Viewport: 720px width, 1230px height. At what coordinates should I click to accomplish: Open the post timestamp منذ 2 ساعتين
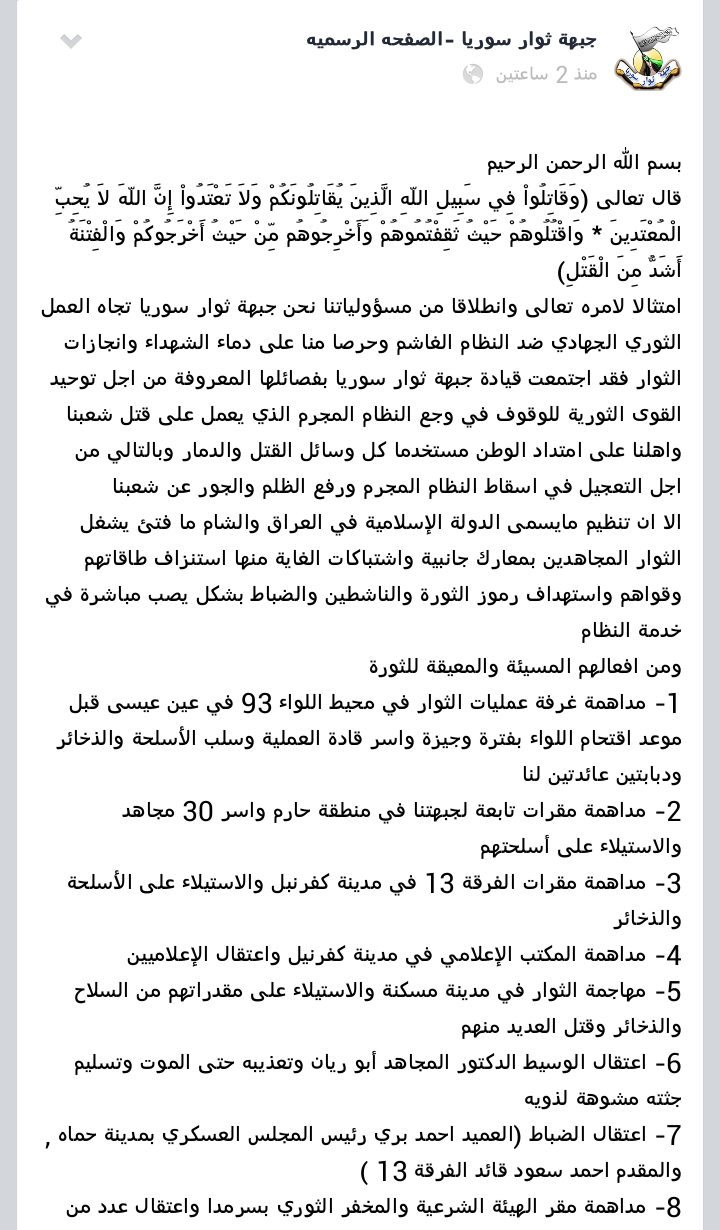546,74
